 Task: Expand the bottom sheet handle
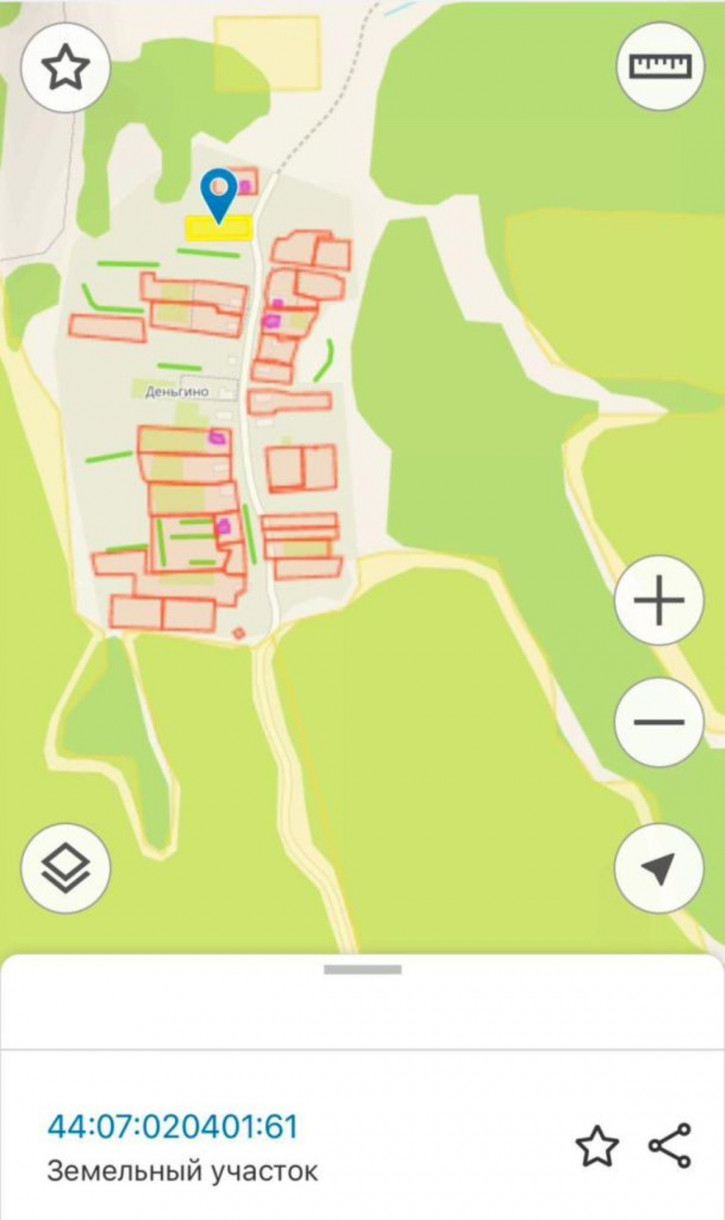click(362, 969)
